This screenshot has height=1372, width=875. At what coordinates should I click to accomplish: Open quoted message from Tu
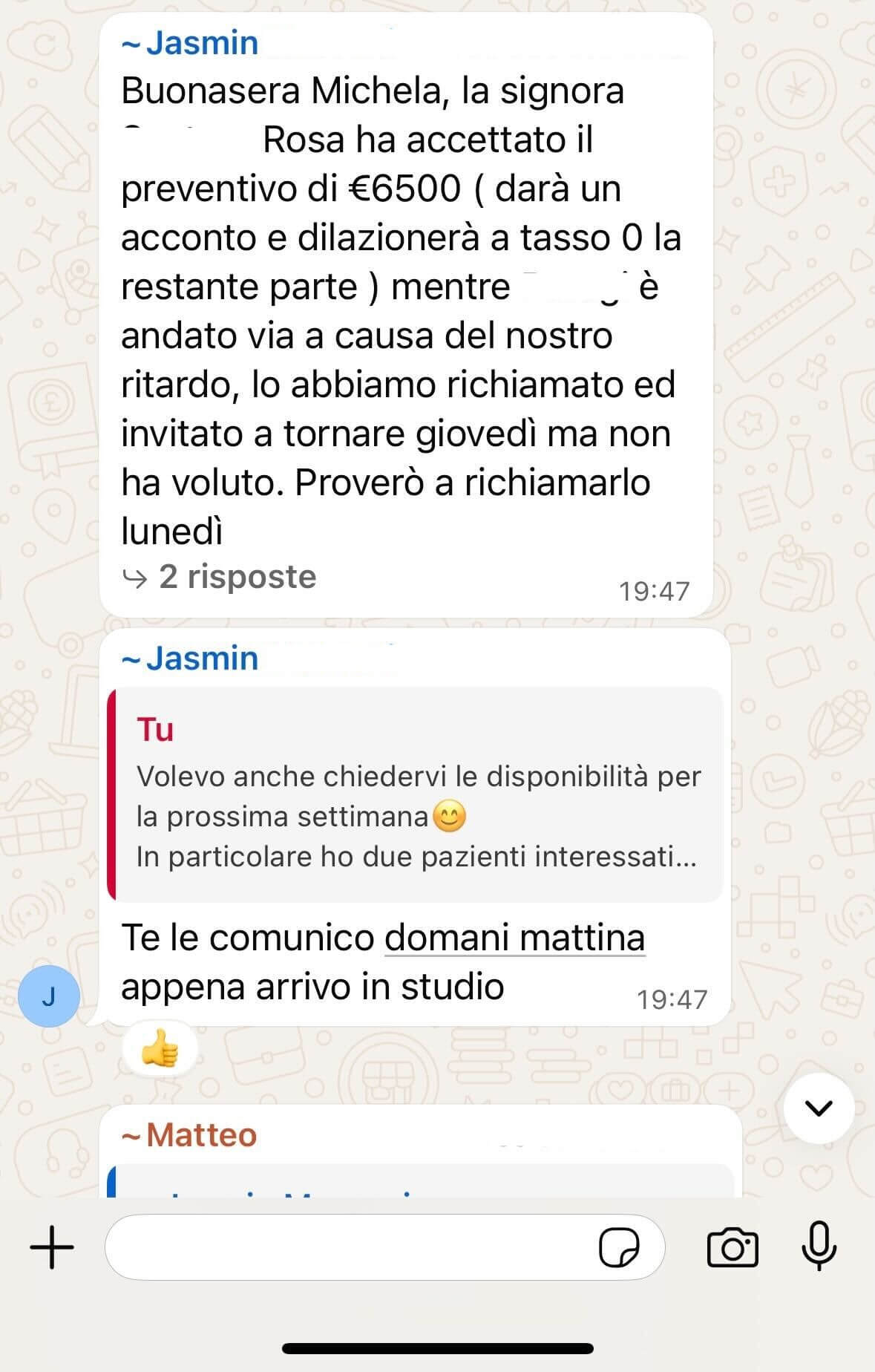pos(416,794)
